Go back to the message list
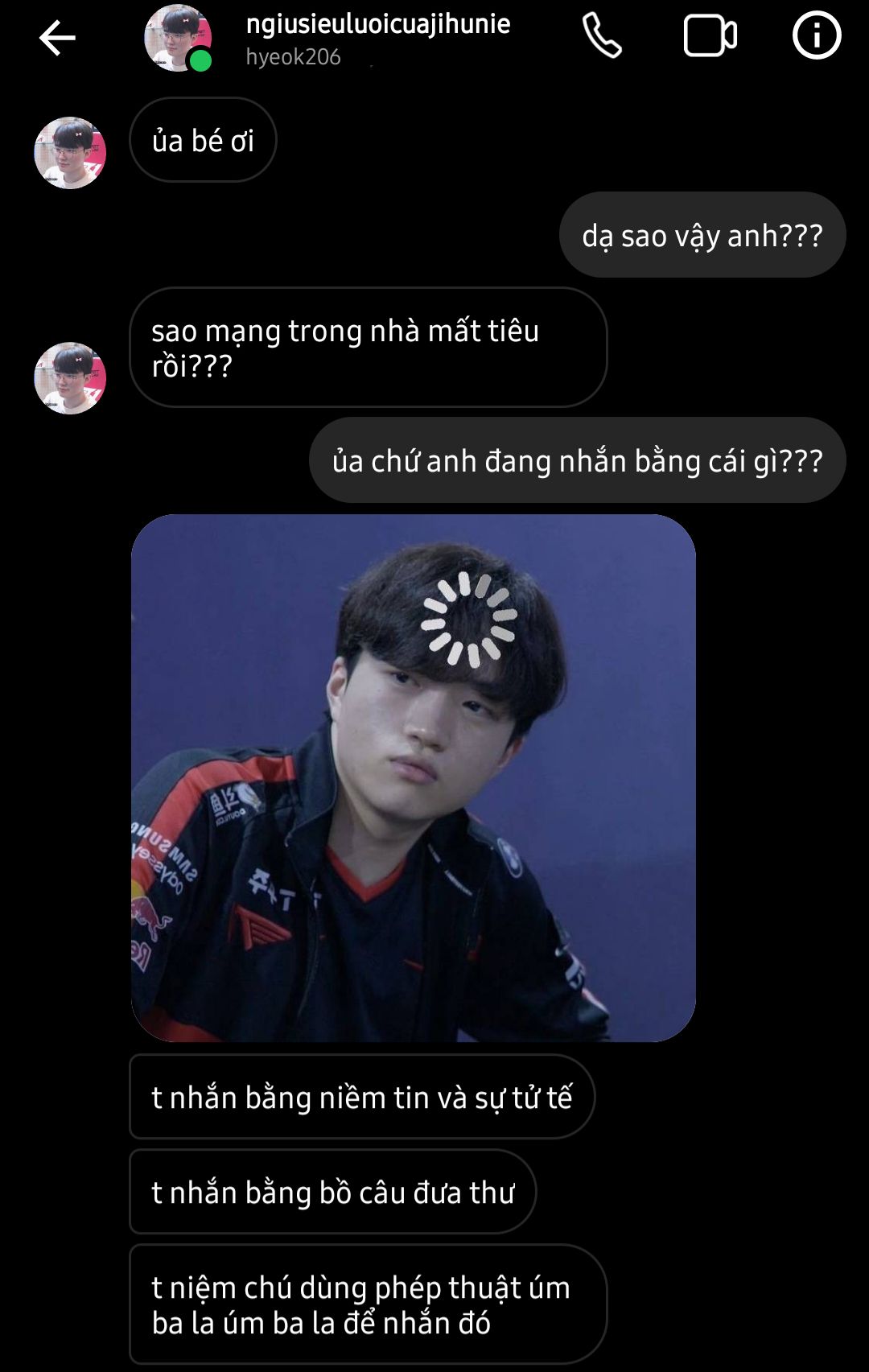 (57, 38)
